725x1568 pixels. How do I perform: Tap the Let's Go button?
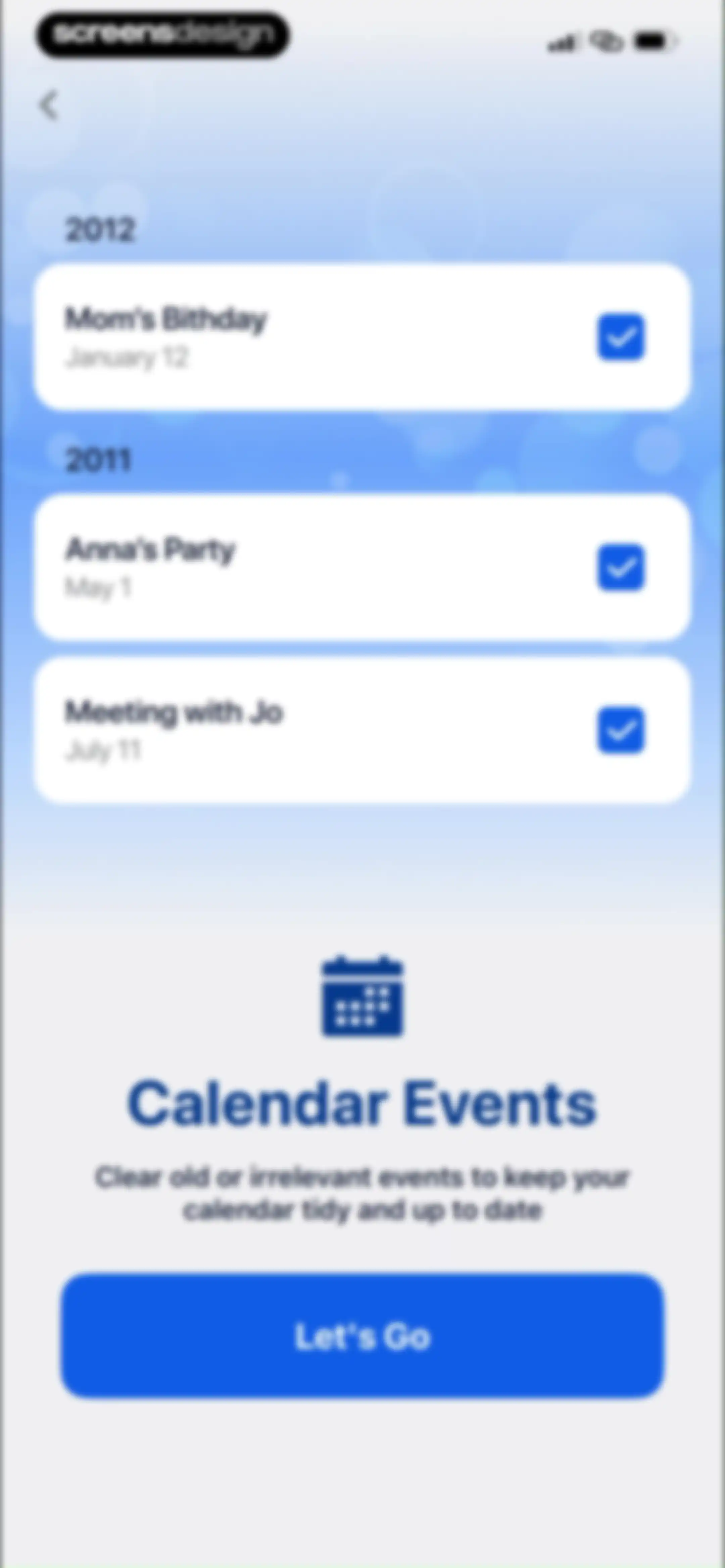tap(362, 1336)
